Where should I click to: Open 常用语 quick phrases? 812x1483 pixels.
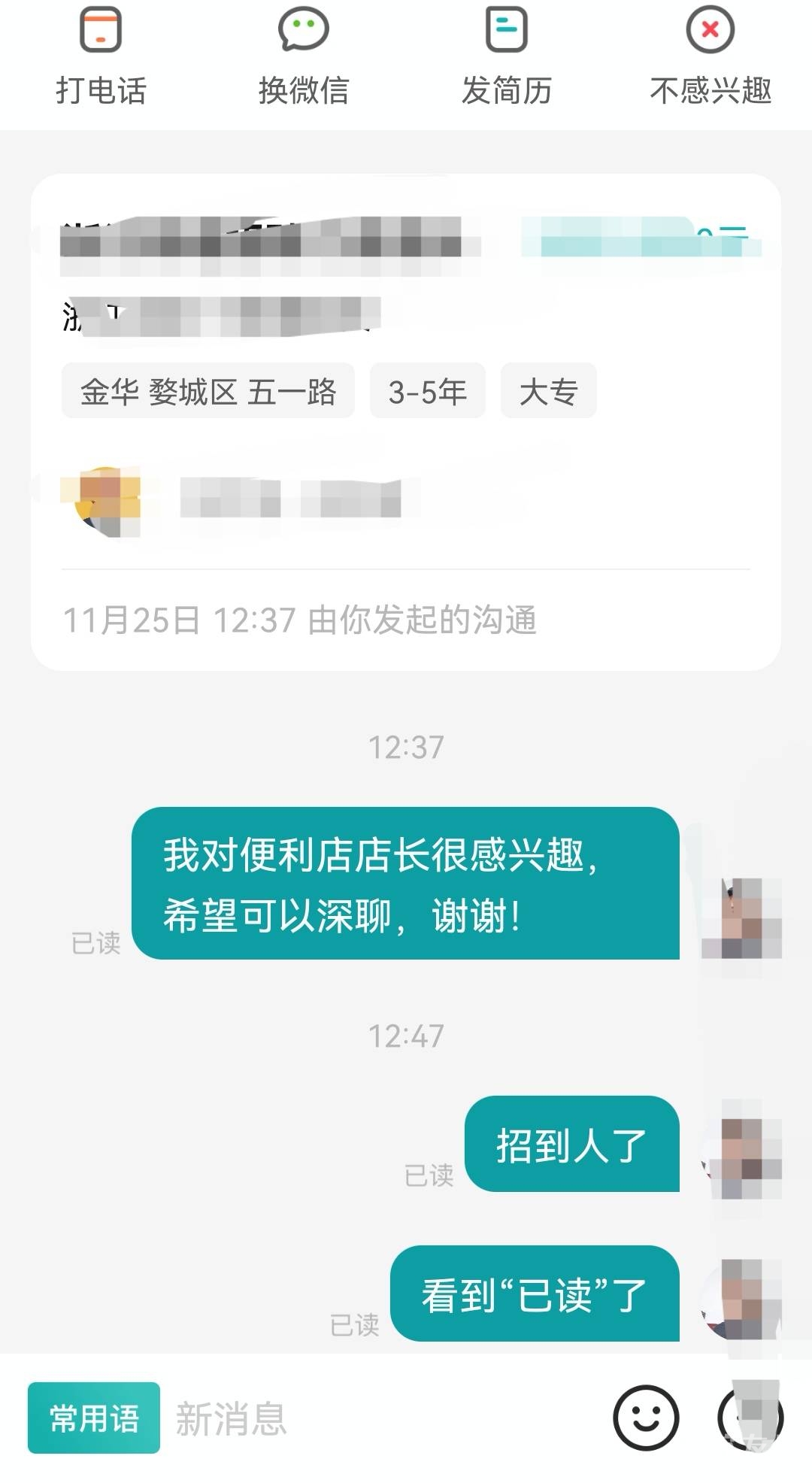[94, 1418]
